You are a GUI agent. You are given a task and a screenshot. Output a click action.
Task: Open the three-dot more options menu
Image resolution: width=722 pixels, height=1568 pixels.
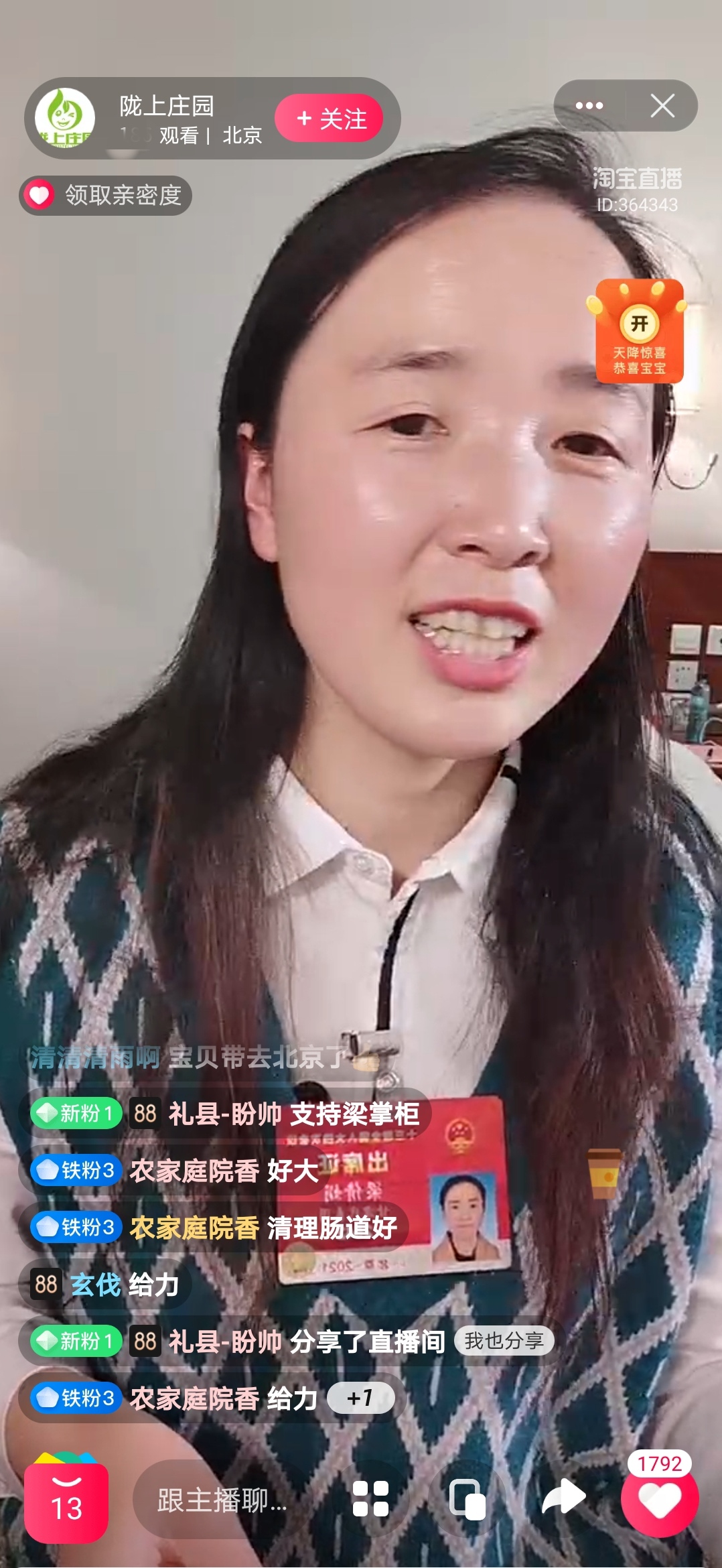click(x=589, y=106)
